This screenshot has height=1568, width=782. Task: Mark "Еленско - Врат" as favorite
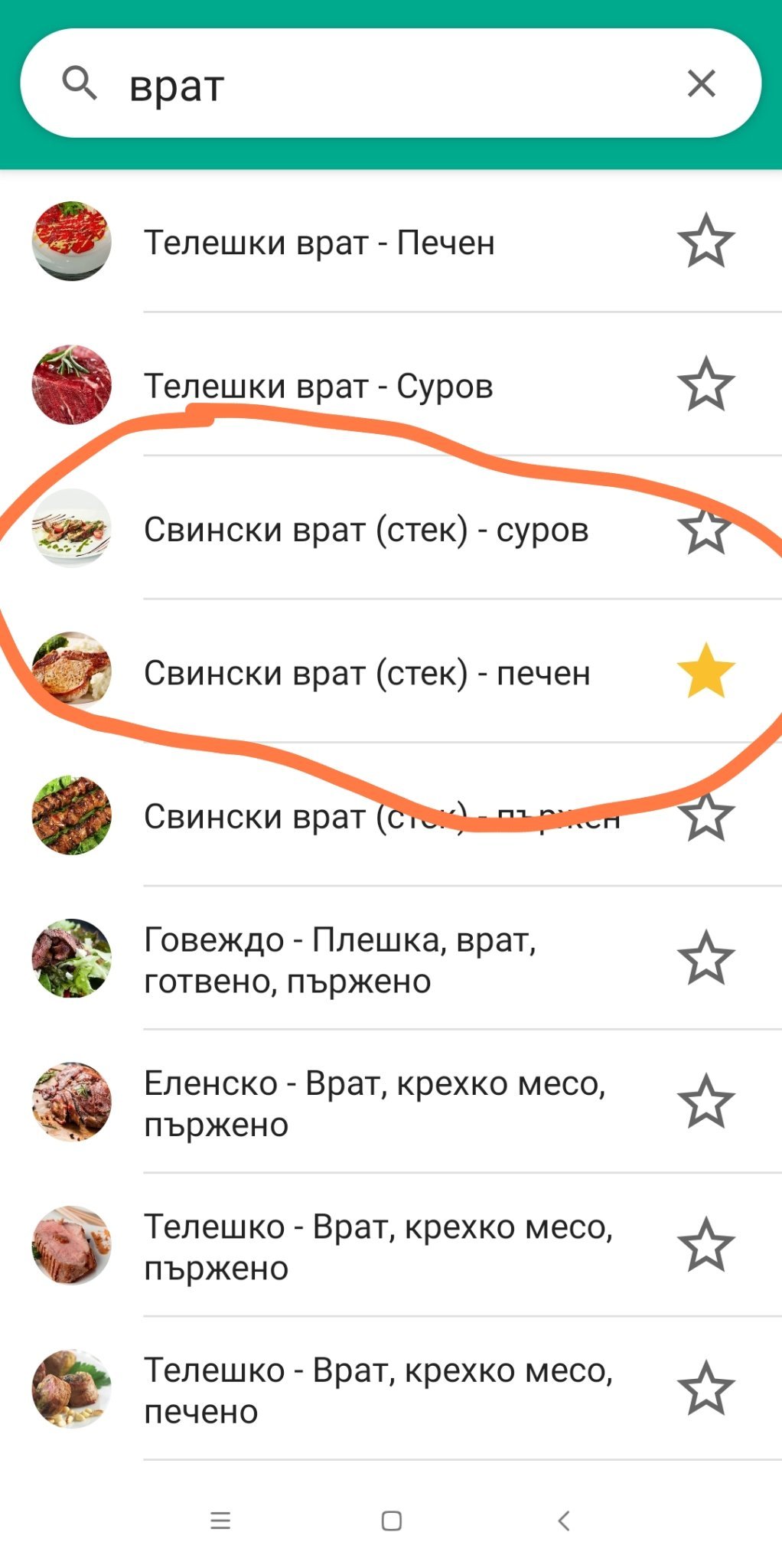coord(705,1101)
